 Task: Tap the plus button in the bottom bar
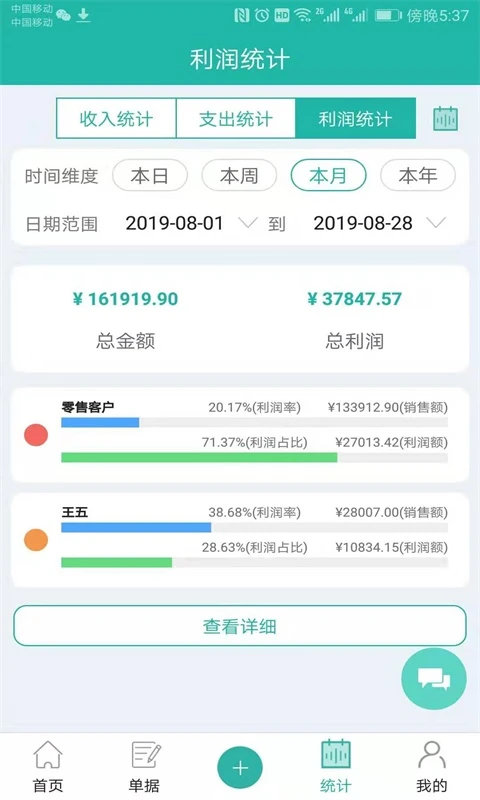[x=240, y=767]
